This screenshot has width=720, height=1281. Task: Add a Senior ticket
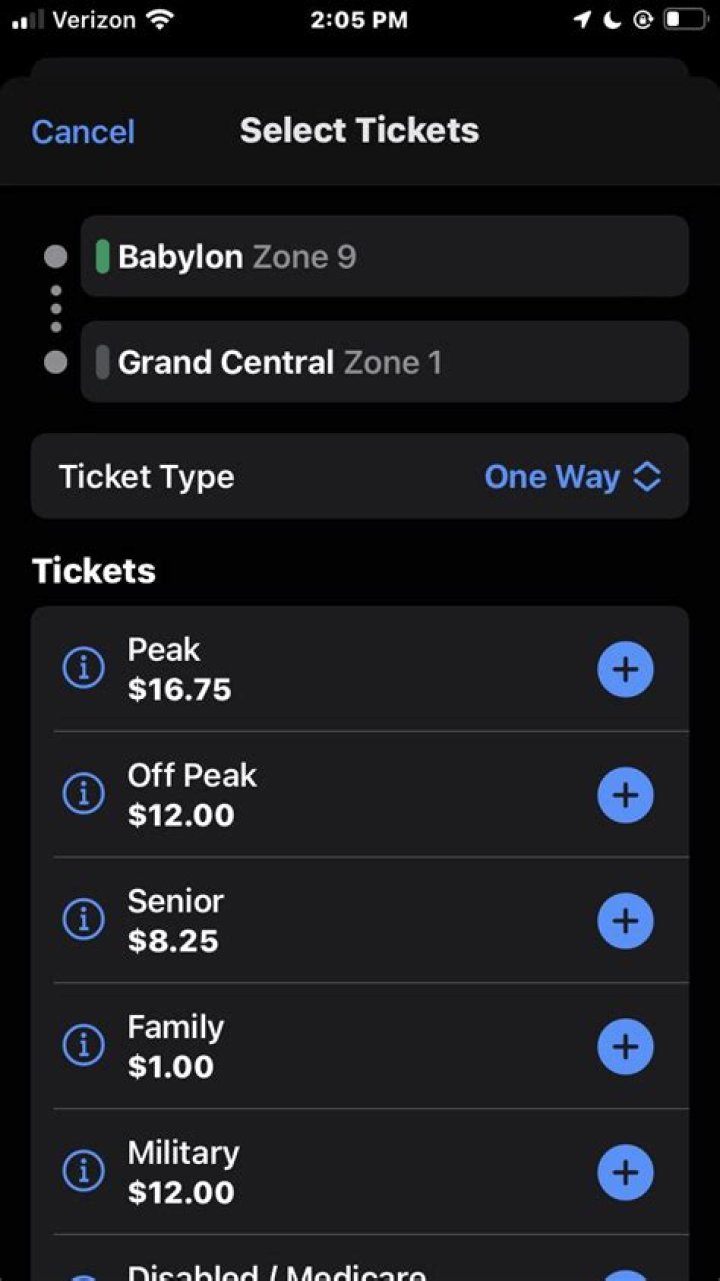(625, 920)
